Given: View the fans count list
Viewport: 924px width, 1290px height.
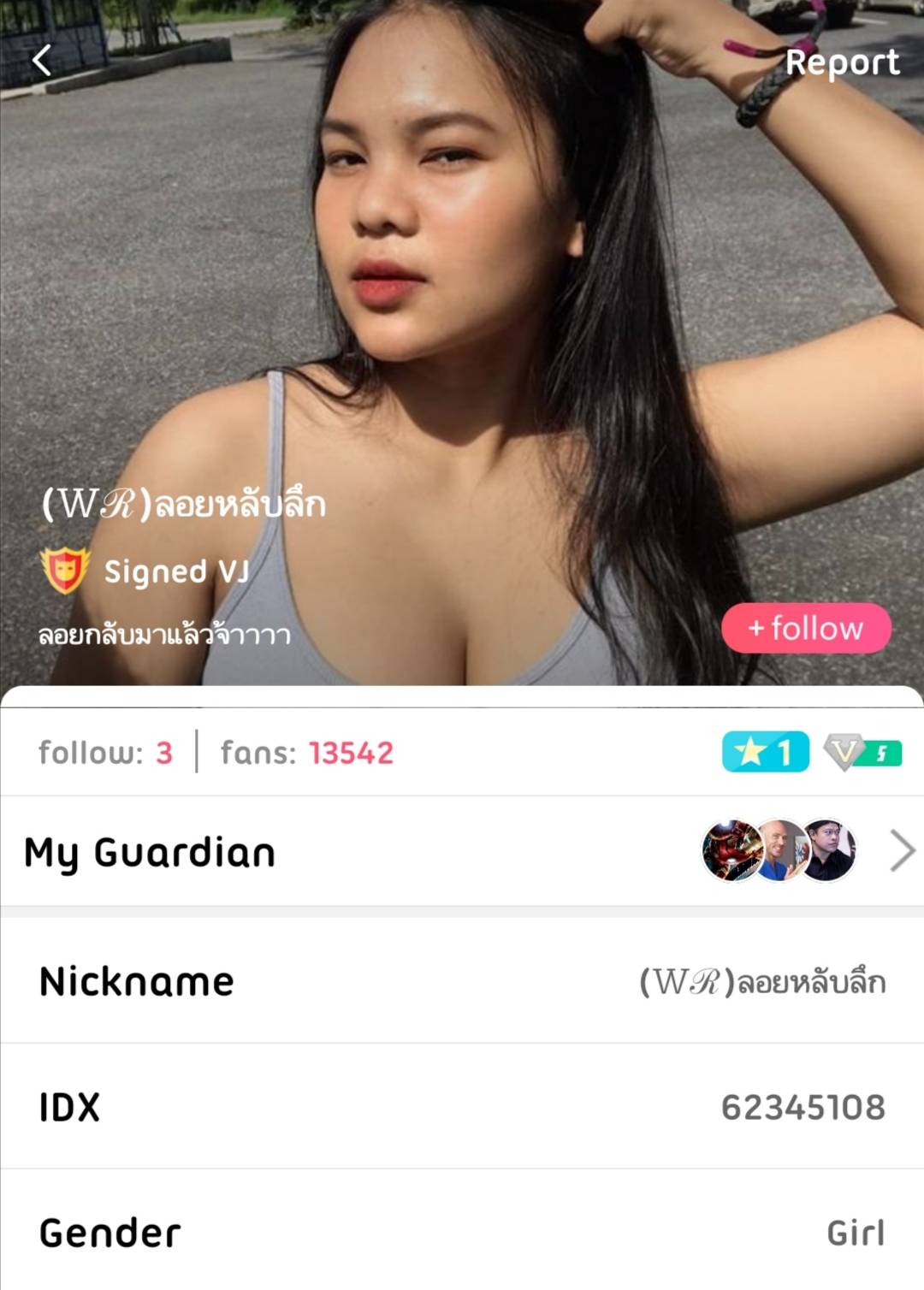Looking at the screenshot, I should pyautogui.click(x=306, y=753).
